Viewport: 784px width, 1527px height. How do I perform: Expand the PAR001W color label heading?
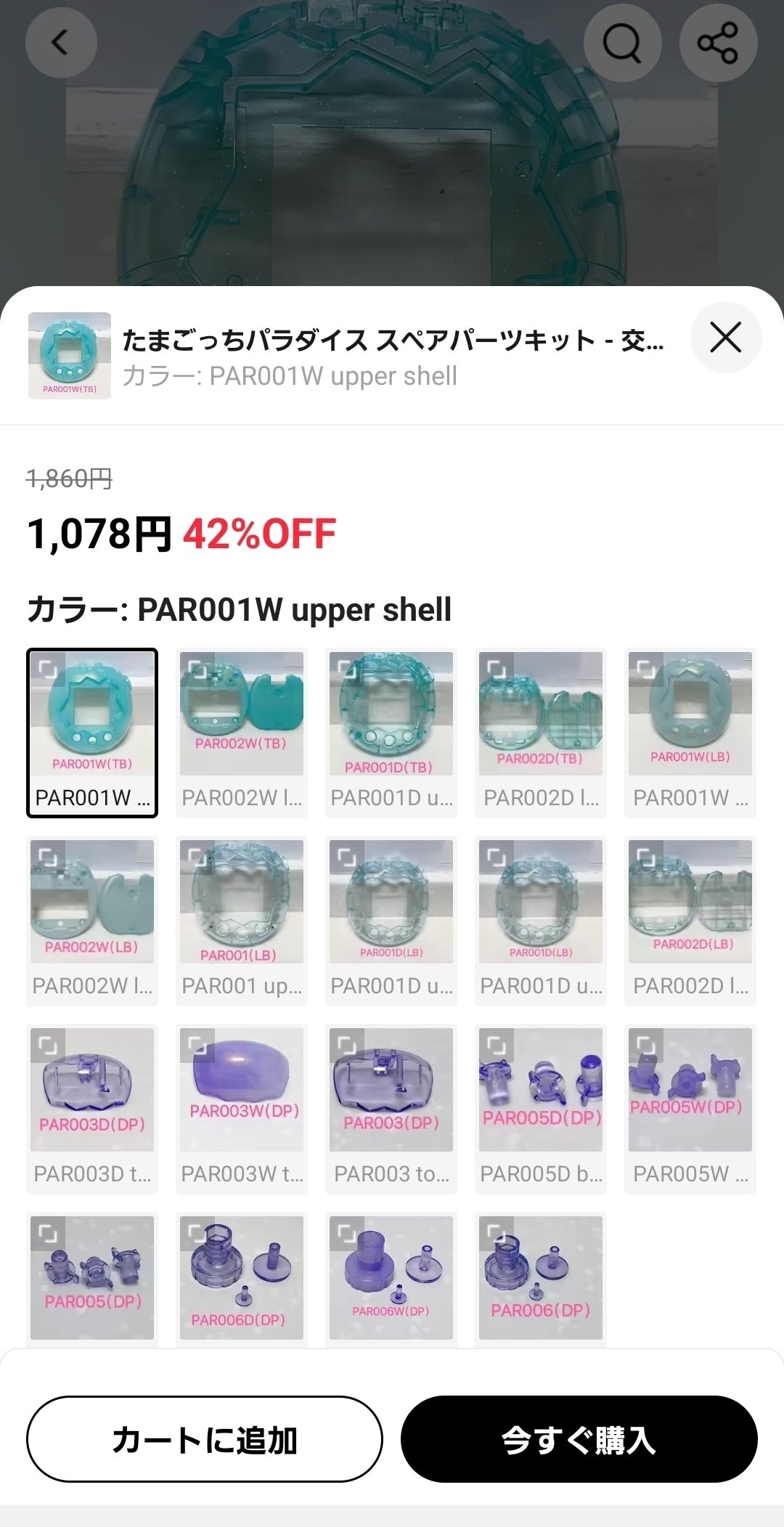(x=240, y=610)
